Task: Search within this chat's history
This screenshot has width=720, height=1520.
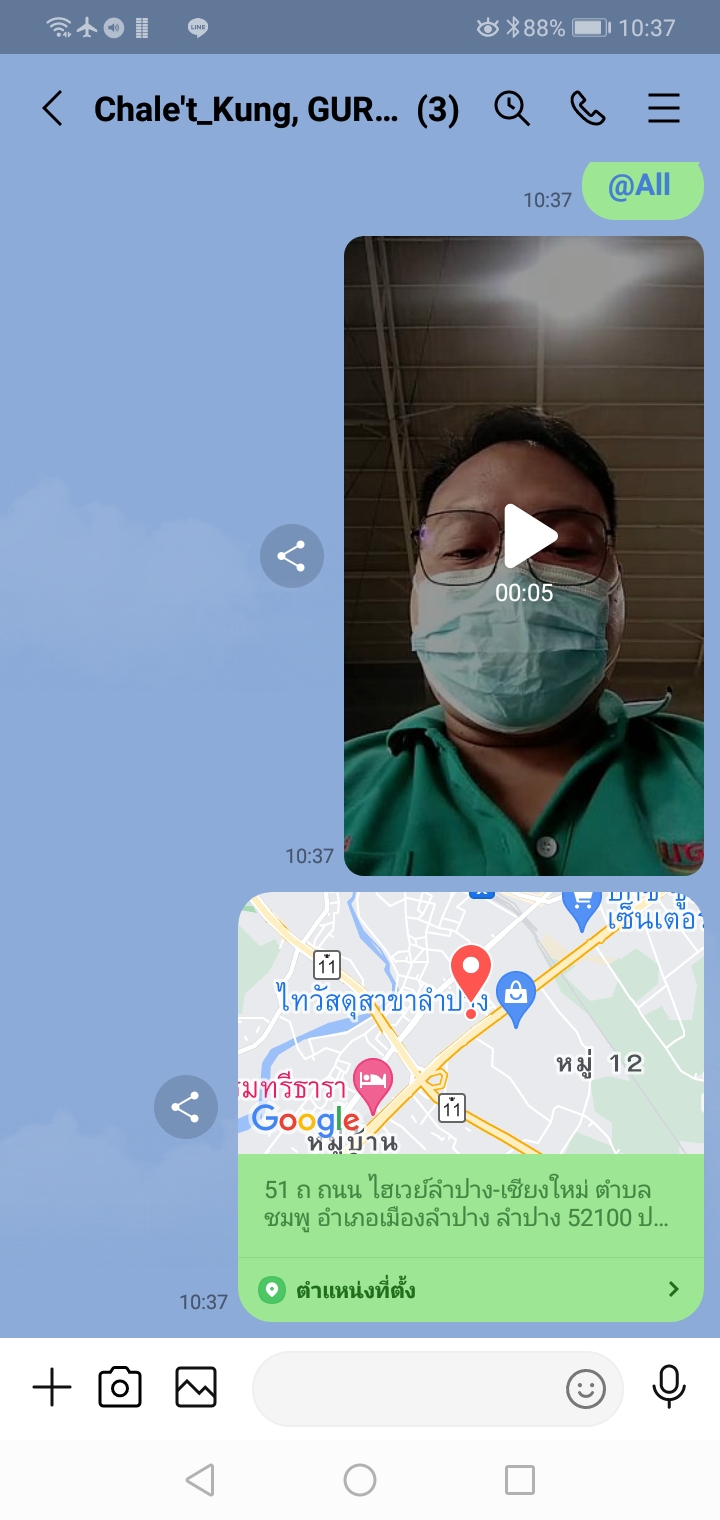Action: pos(512,109)
